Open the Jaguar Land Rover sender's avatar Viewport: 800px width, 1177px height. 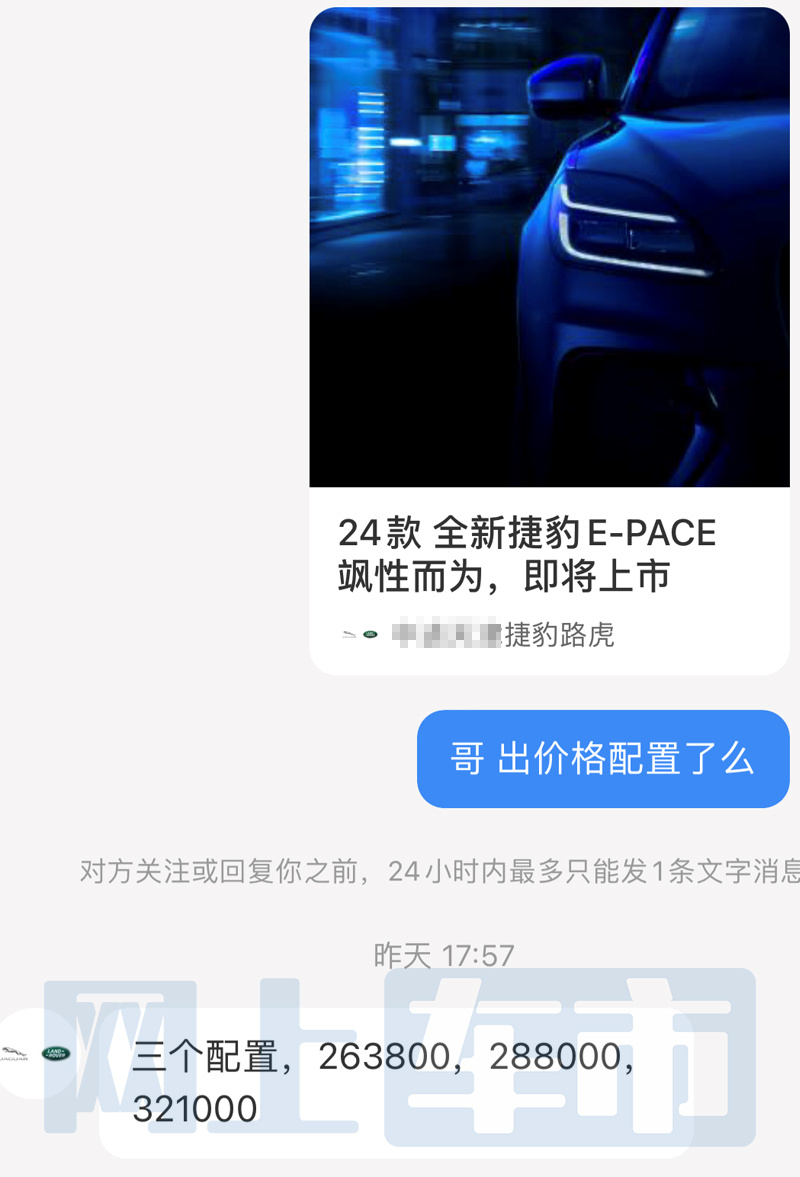[36, 1053]
